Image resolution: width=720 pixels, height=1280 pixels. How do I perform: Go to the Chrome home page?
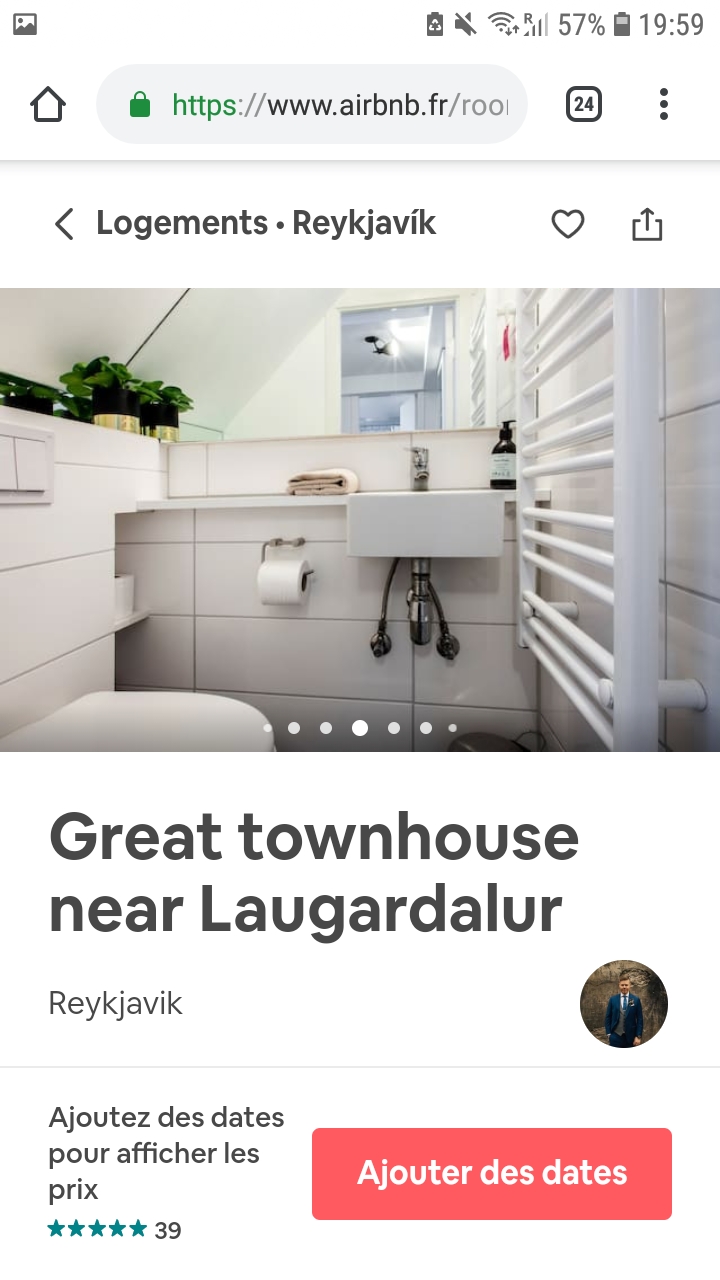pyautogui.click(x=48, y=104)
